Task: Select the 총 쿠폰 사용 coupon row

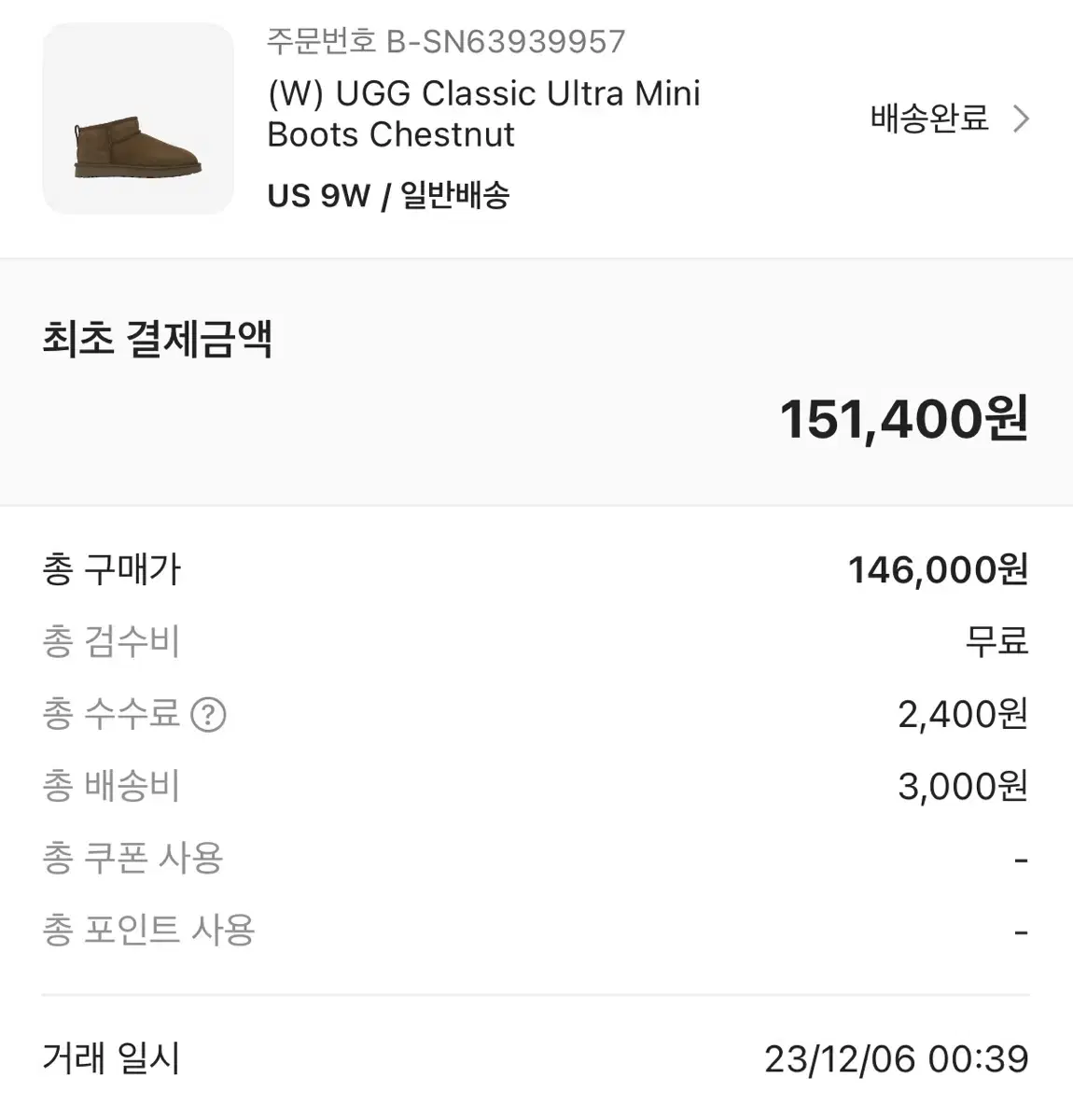Action: 131,858
